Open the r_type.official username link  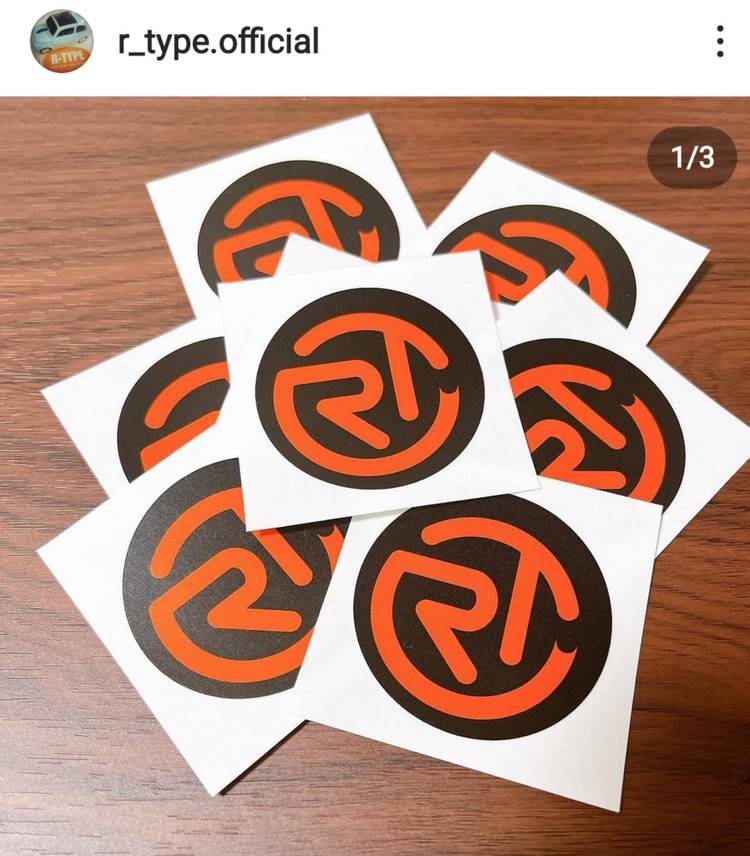(218, 42)
